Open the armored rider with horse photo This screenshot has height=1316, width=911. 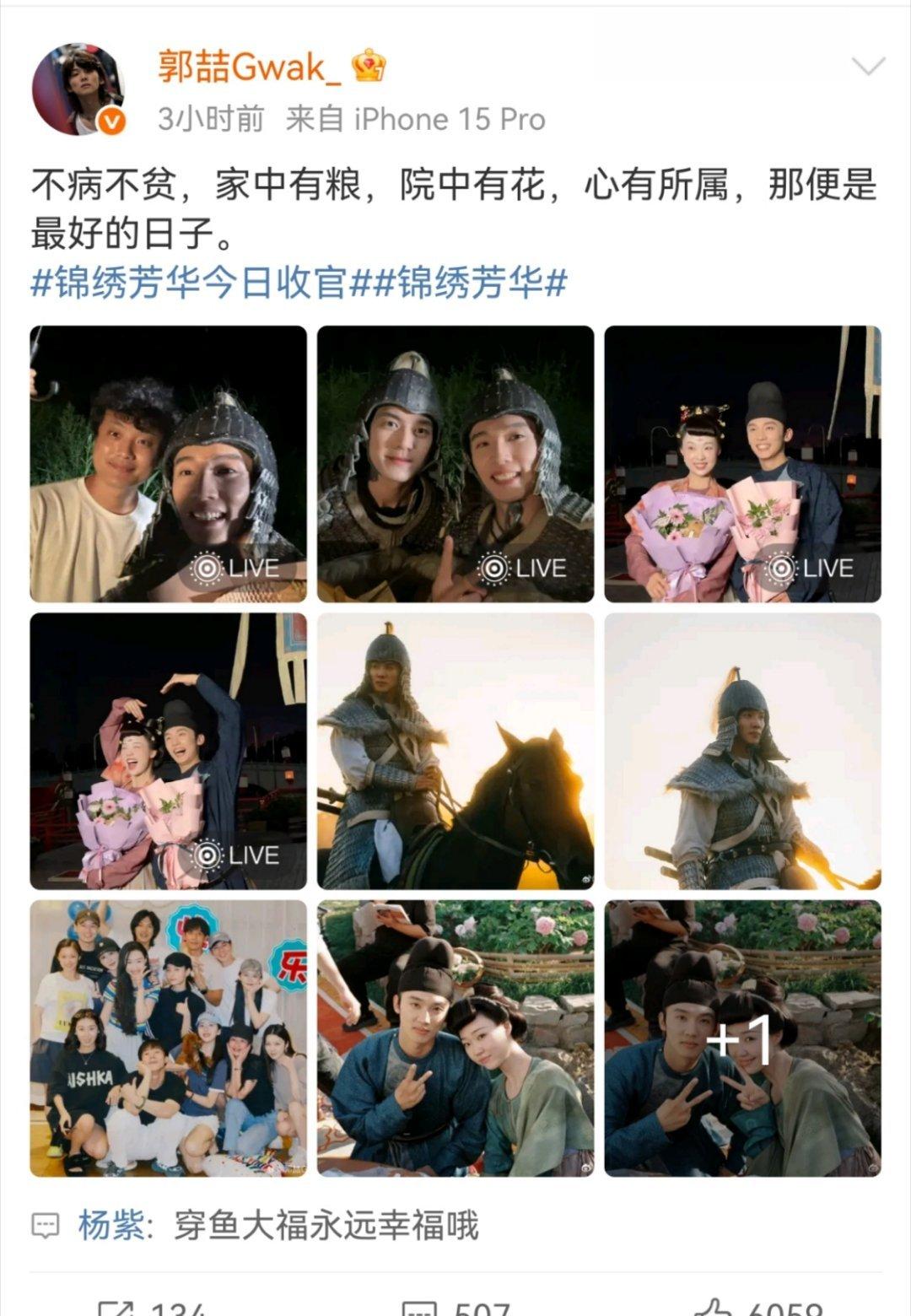[455, 751]
